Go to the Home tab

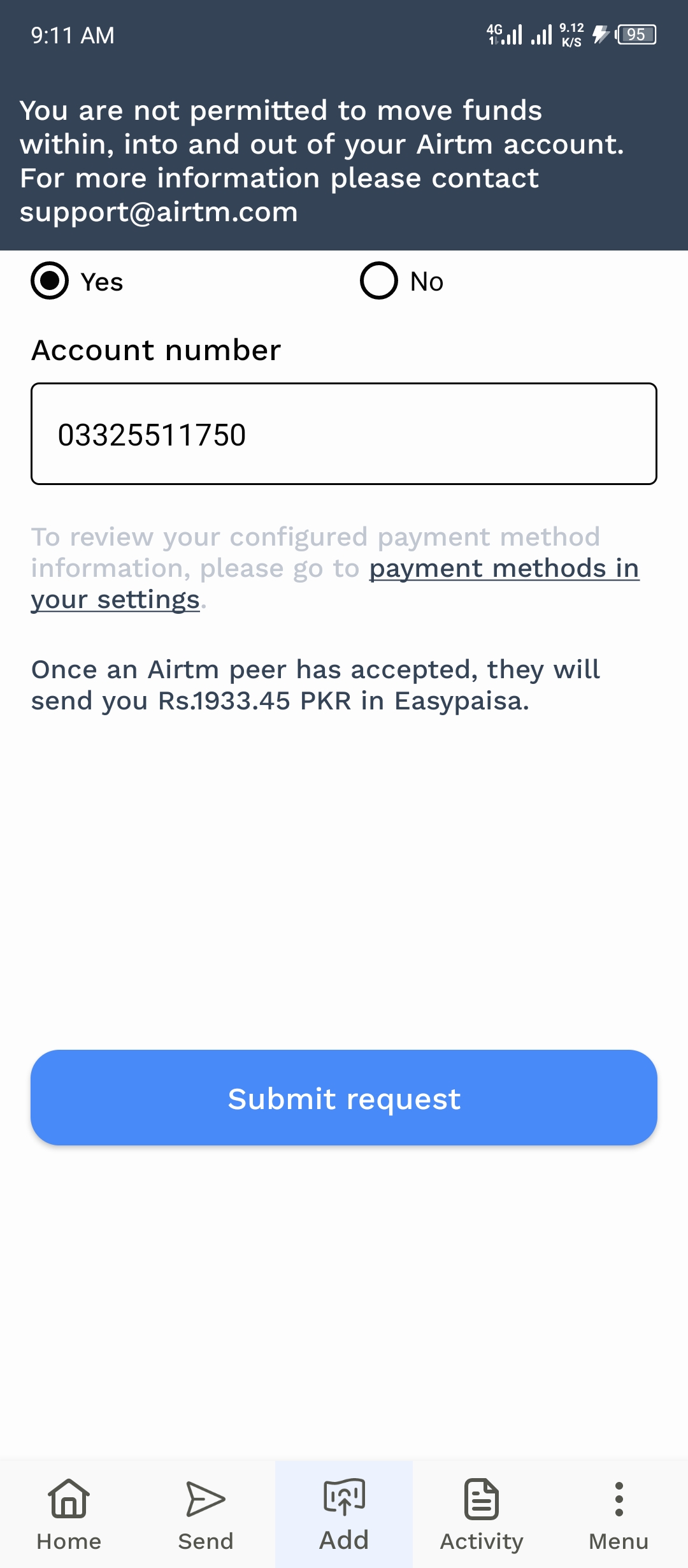point(69,1514)
